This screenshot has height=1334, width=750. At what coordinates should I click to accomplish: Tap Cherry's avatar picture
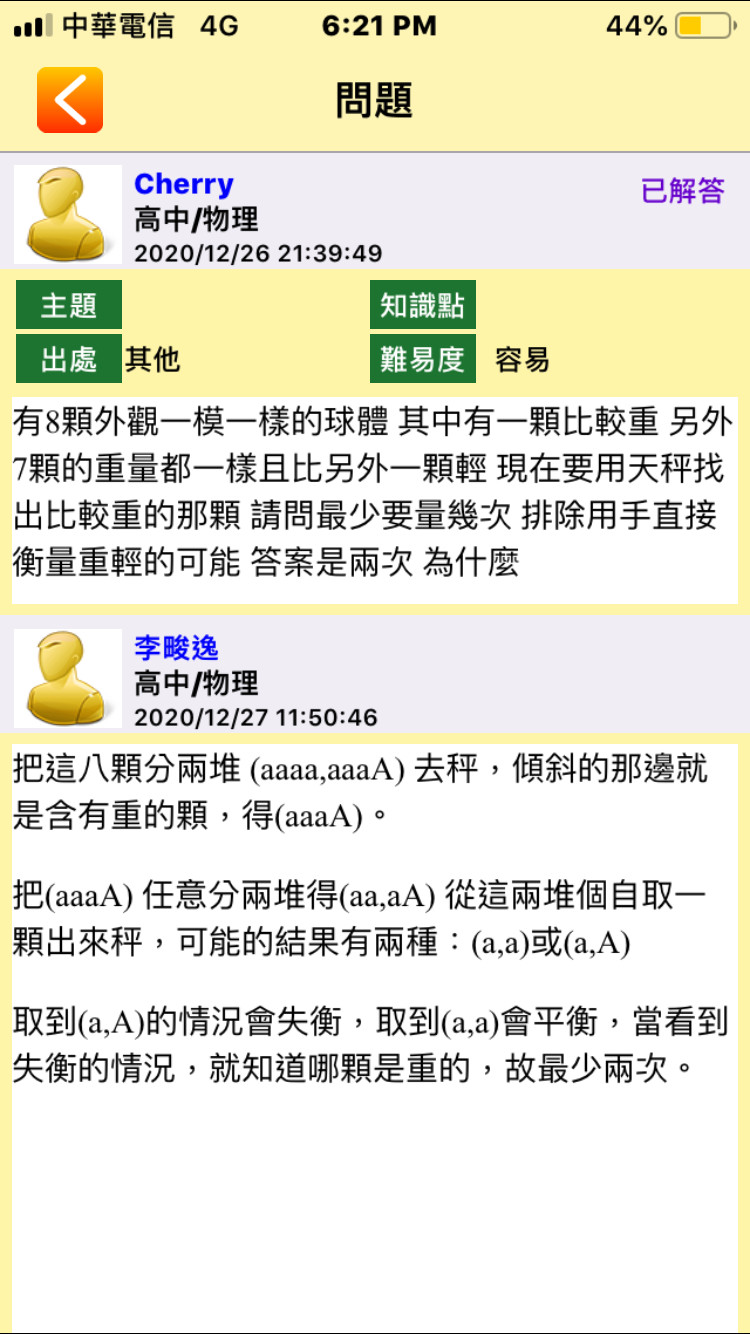[x=68, y=214]
